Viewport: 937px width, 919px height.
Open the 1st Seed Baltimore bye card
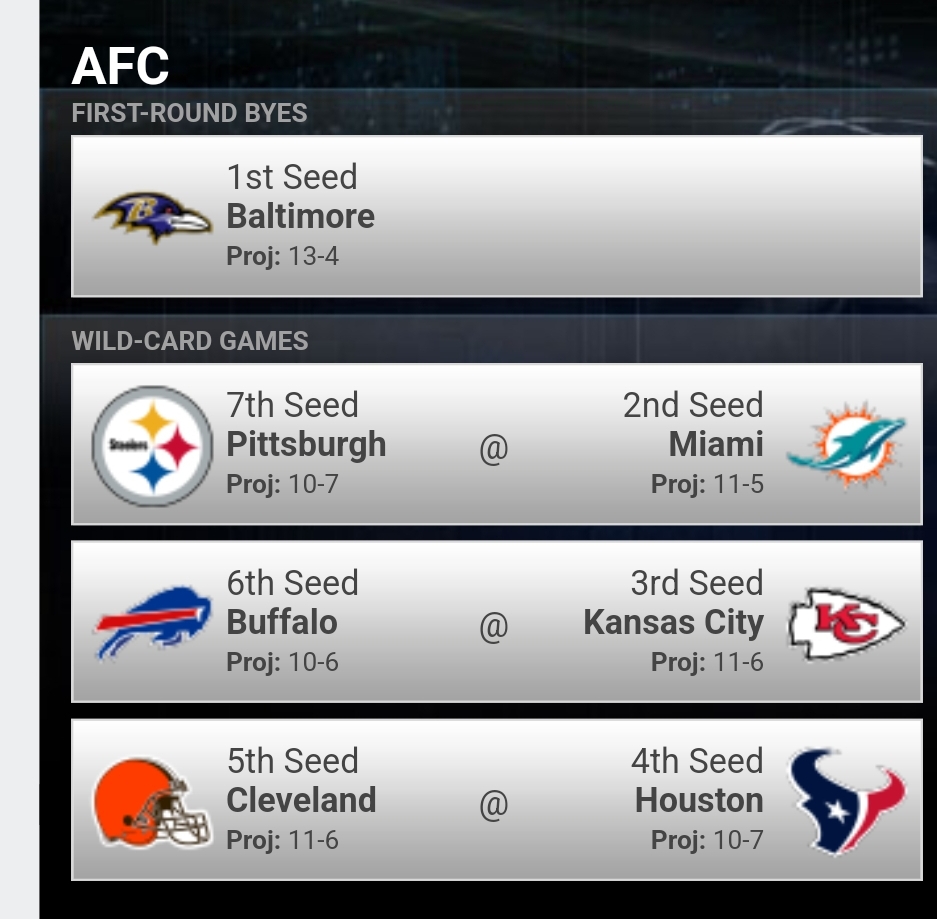(497, 216)
